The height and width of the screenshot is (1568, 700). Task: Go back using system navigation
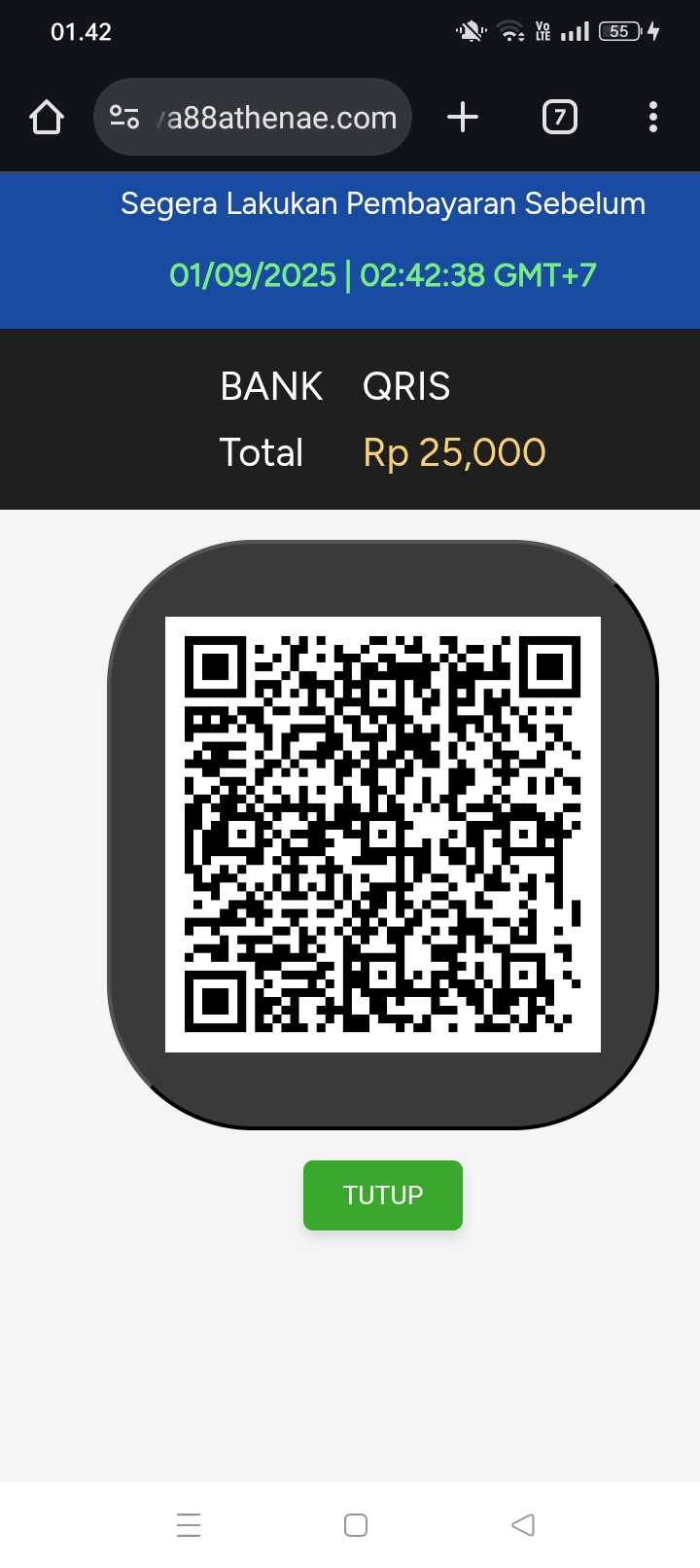tap(523, 1524)
